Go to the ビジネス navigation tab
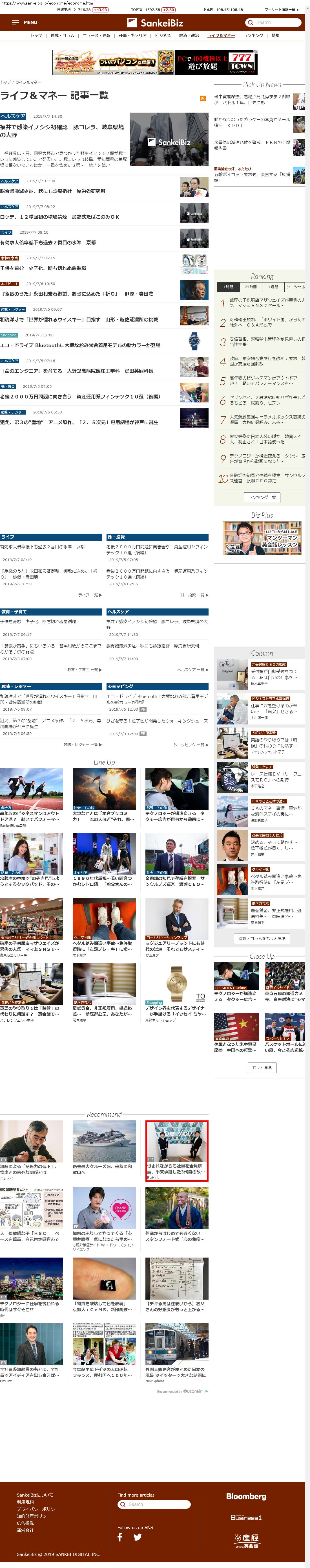Screen dimensions: 310x1568 tap(162, 35)
